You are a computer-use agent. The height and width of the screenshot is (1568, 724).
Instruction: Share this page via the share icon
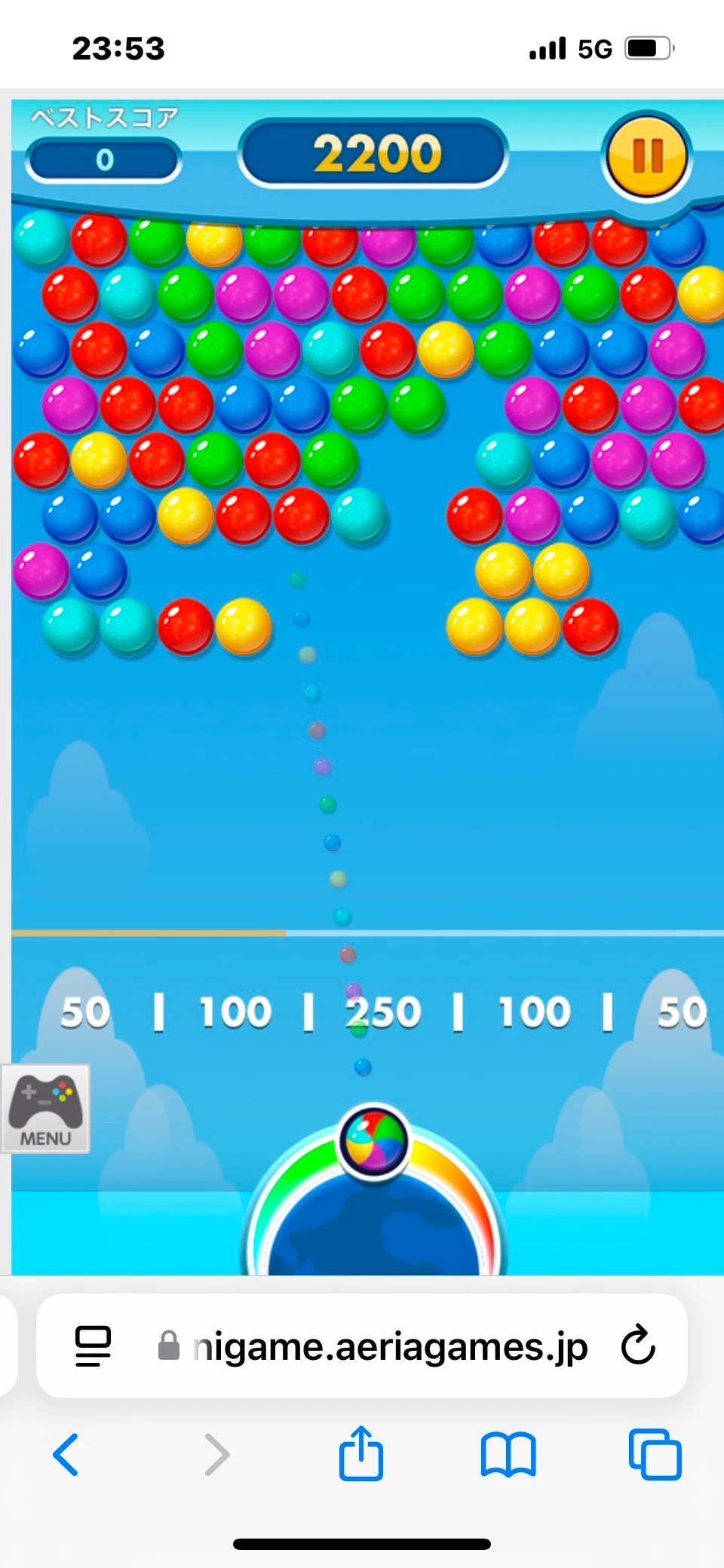pos(361,1452)
